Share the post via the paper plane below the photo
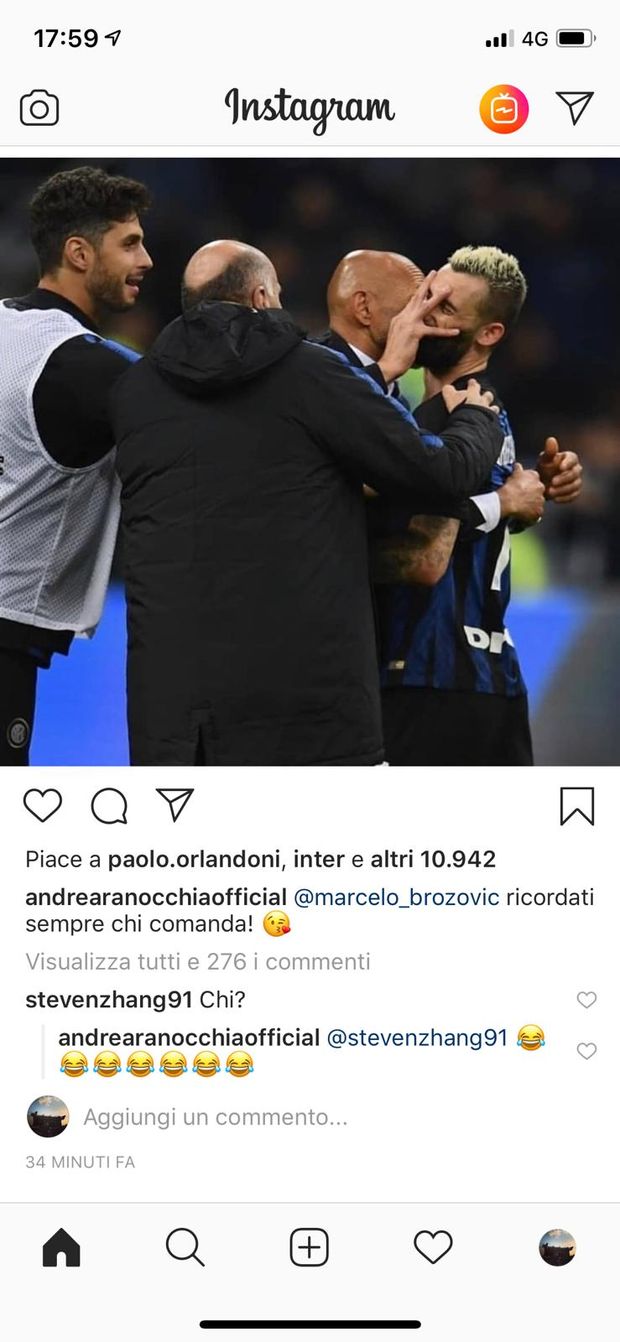 [175, 805]
